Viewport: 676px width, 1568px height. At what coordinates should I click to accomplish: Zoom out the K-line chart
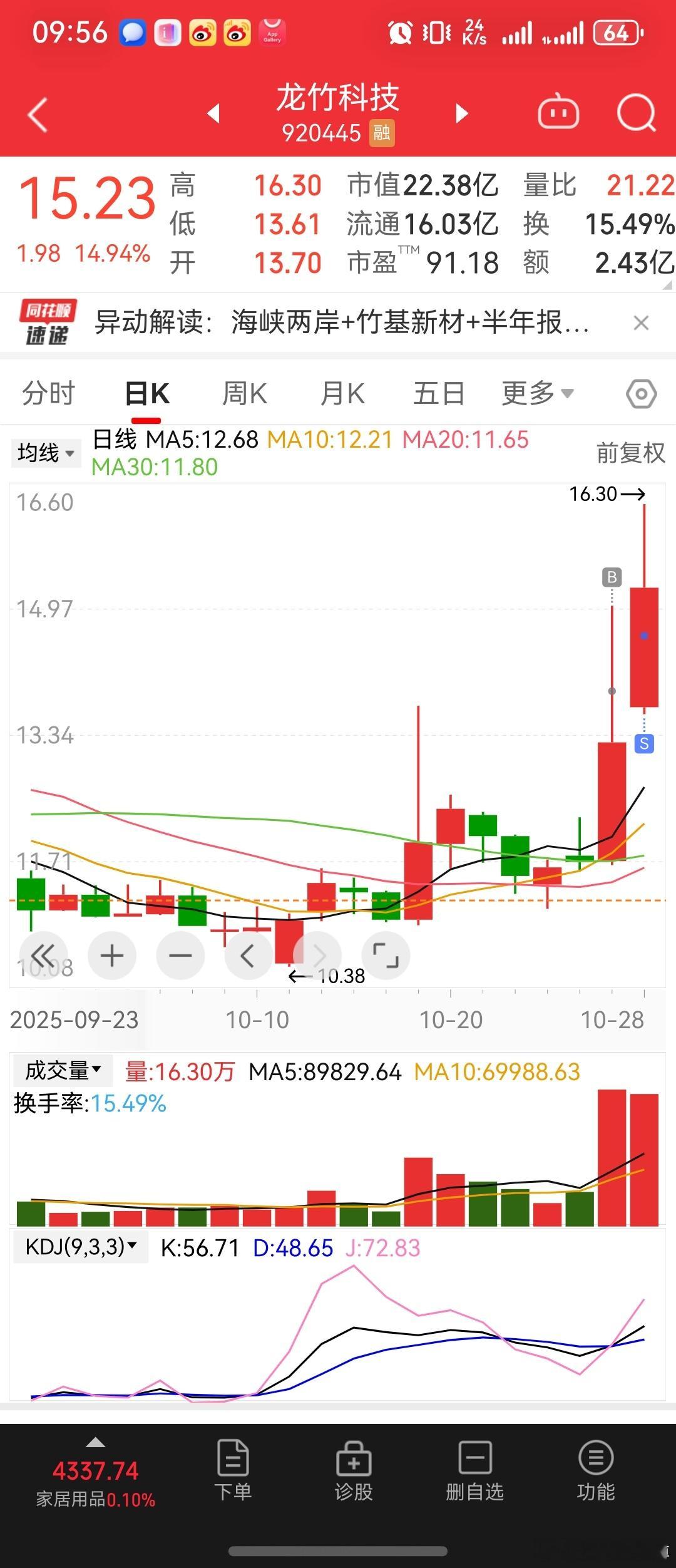[x=180, y=956]
